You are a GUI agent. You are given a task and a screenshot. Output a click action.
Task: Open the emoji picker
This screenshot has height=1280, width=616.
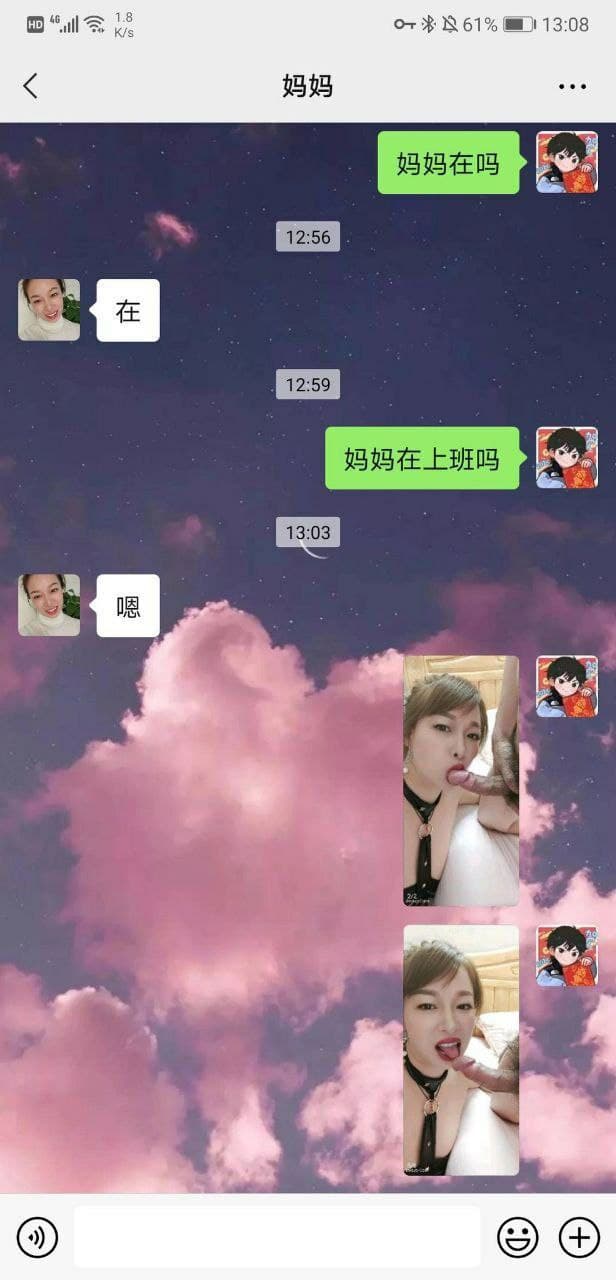click(517, 1238)
